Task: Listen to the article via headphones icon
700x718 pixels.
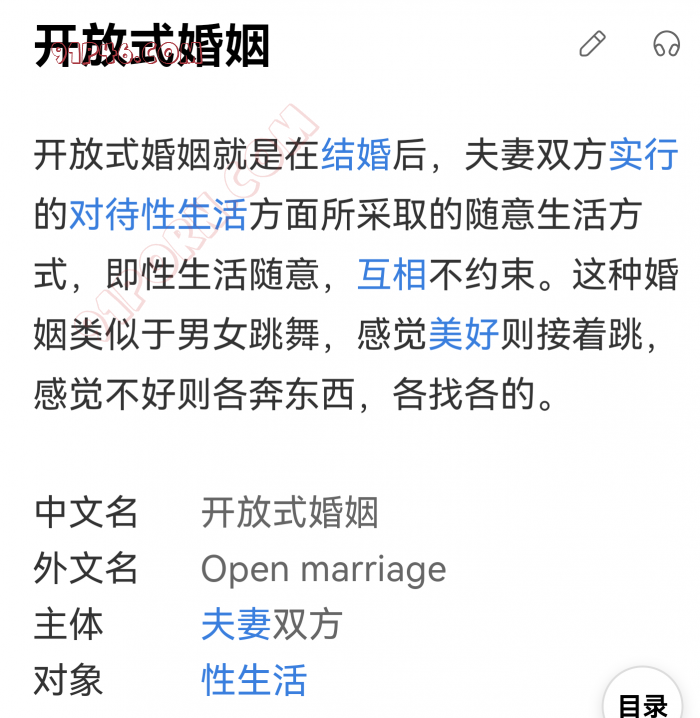Action: [x=666, y=44]
